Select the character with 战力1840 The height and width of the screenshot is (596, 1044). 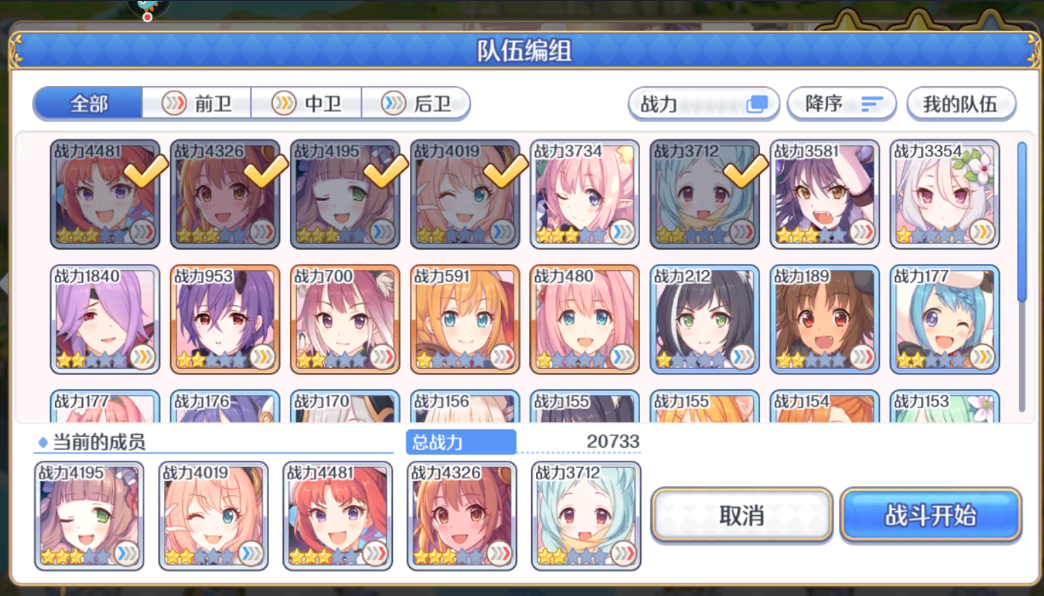pos(105,319)
